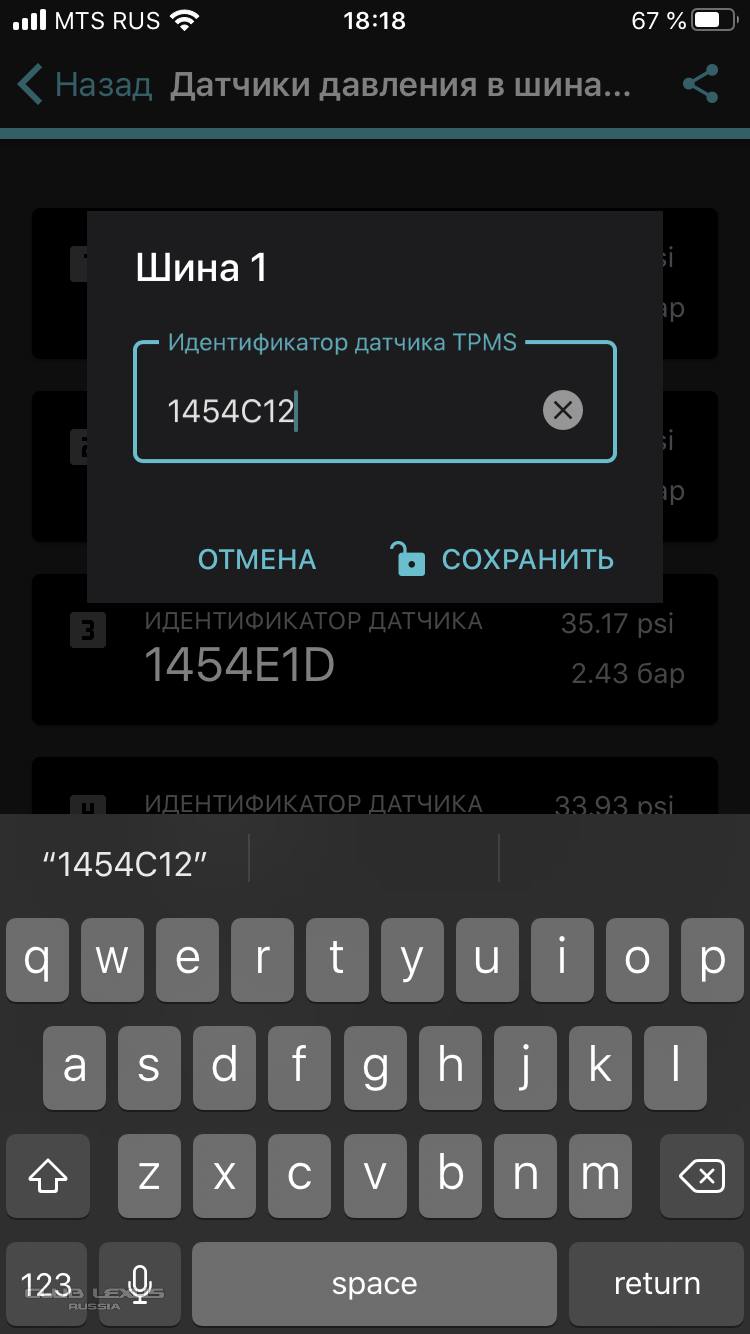
Task: Cancel editing with ОТМЕНА
Action: point(257,559)
